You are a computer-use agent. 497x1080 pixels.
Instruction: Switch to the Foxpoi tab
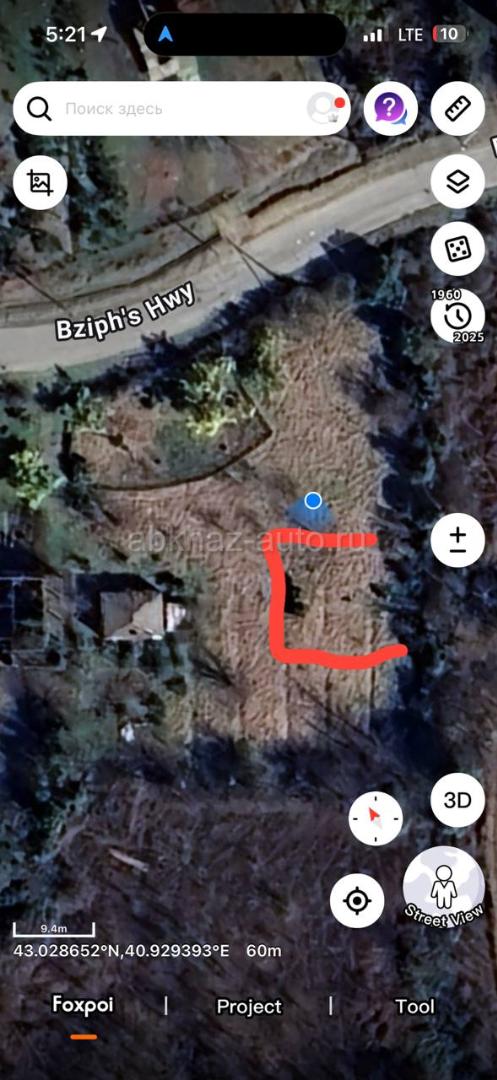pos(83,1005)
